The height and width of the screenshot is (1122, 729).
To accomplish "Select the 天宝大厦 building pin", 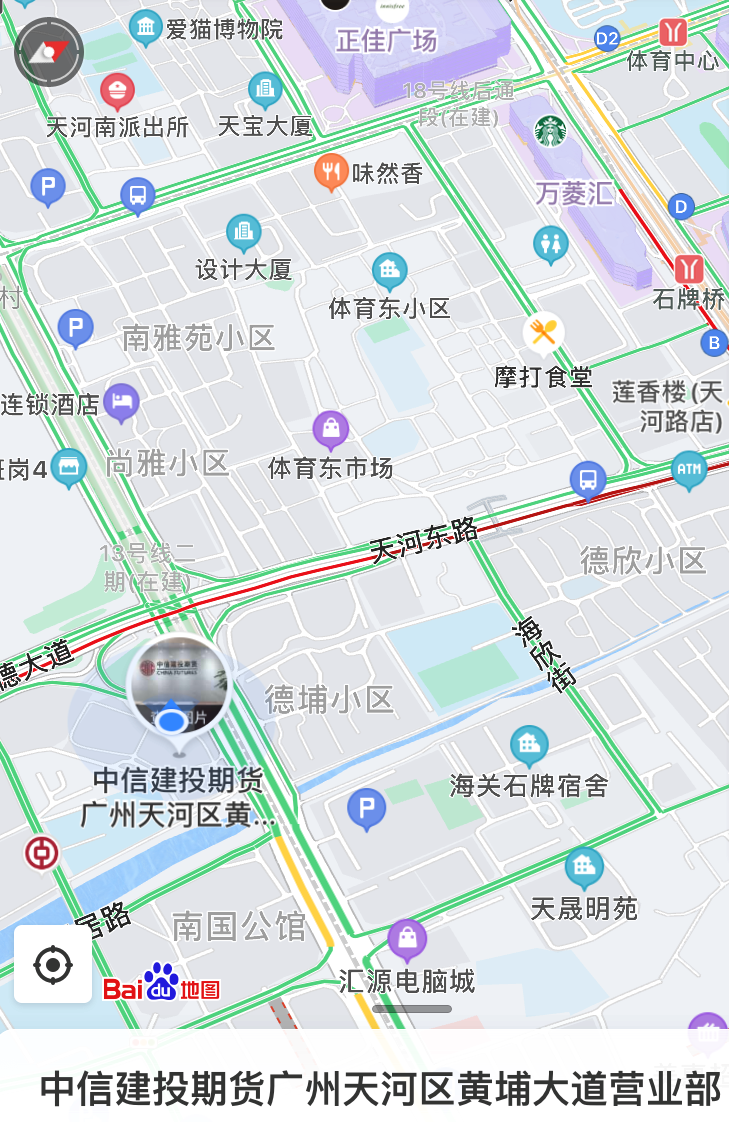I will tap(265, 91).
